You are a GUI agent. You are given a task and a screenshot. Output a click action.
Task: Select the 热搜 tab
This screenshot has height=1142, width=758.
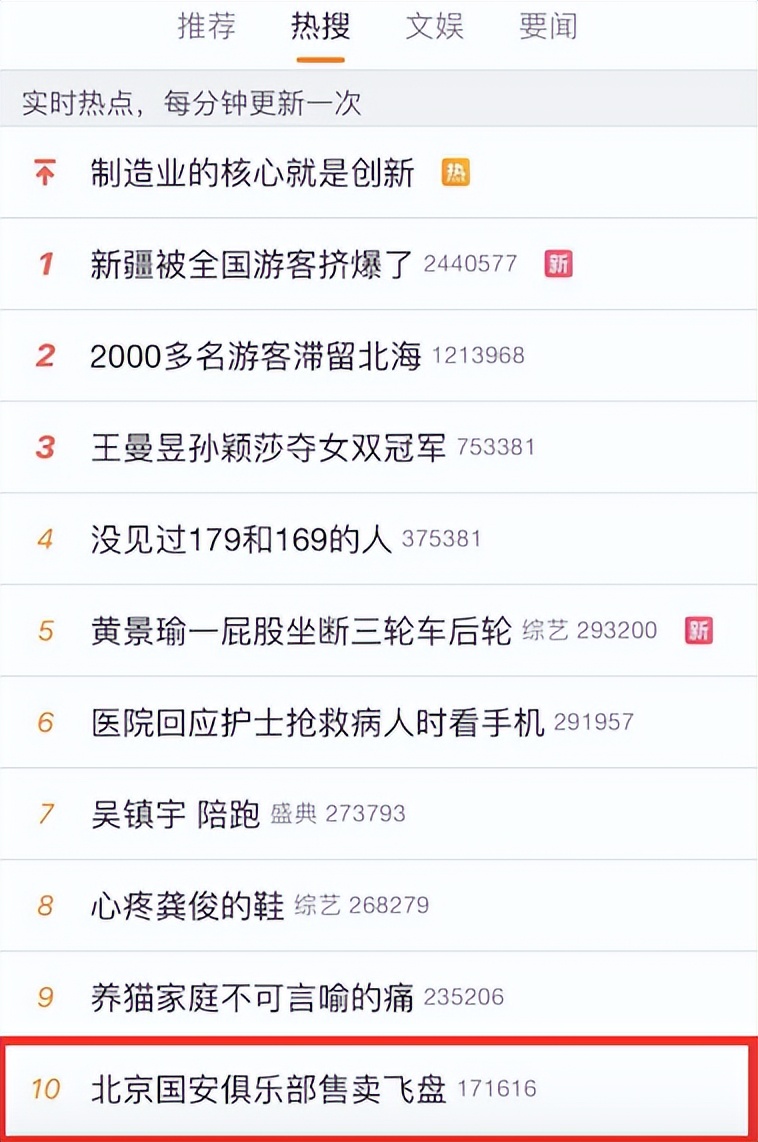pyautogui.click(x=320, y=27)
